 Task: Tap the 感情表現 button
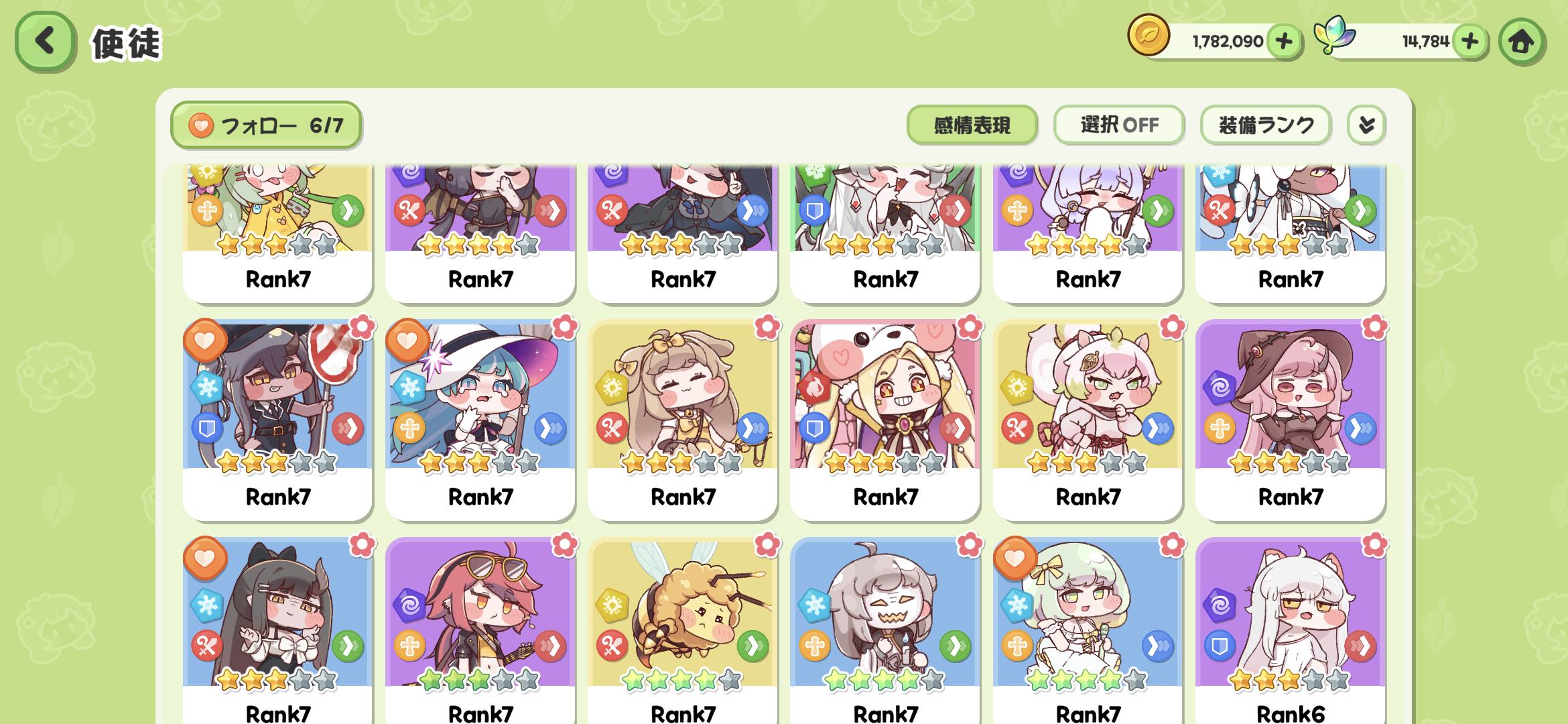(972, 125)
